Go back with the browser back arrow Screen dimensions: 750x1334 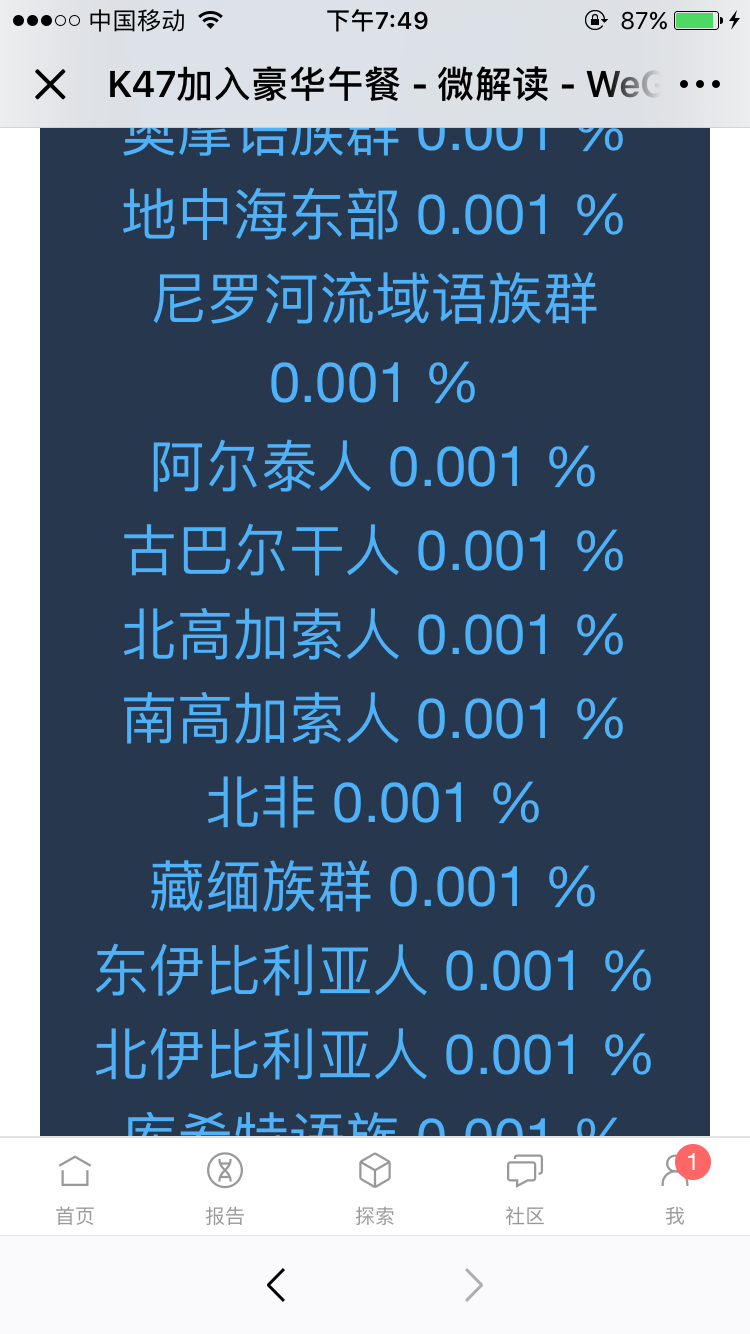click(x=276, y=1285)
